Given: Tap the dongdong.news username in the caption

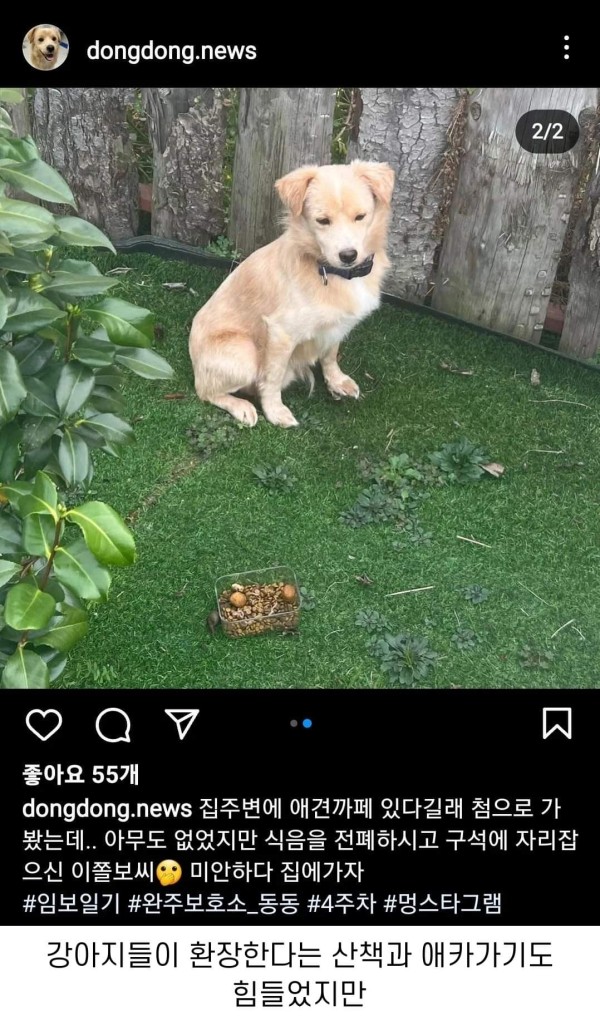Looking at the screenshot, I should pos(106,807).
